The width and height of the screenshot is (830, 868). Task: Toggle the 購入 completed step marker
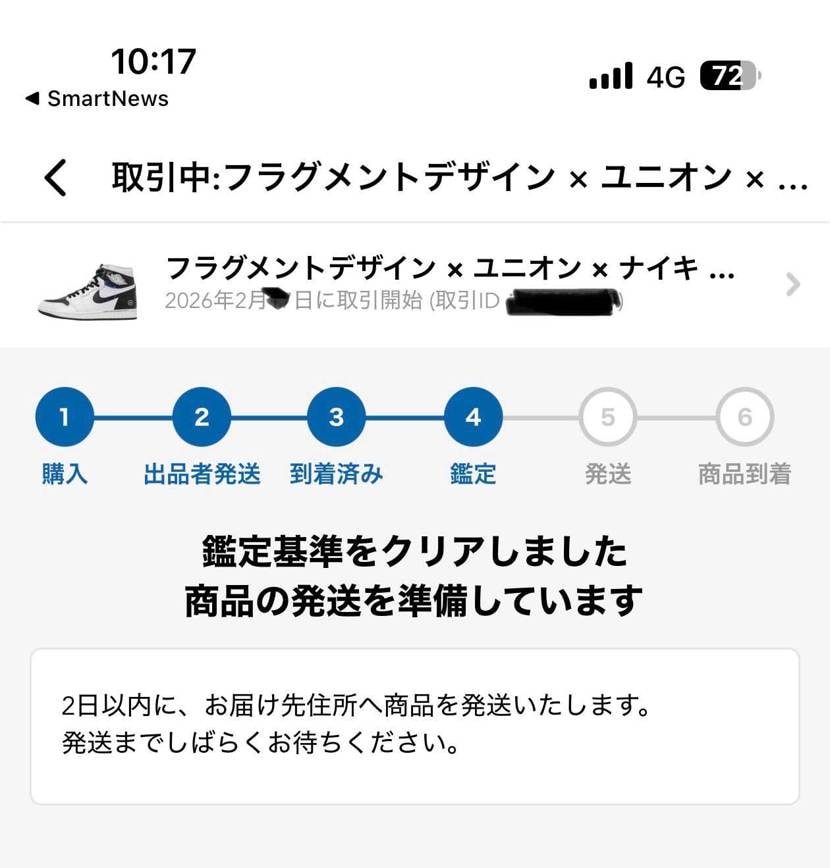(64, 417)
